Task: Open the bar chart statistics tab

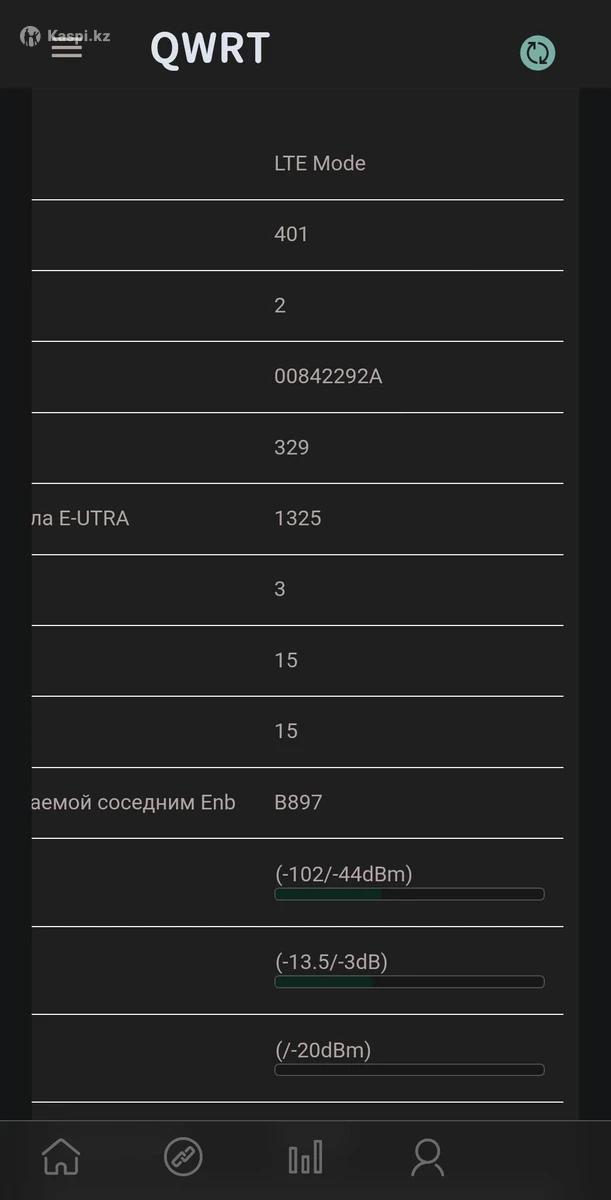Action: 305,1157
